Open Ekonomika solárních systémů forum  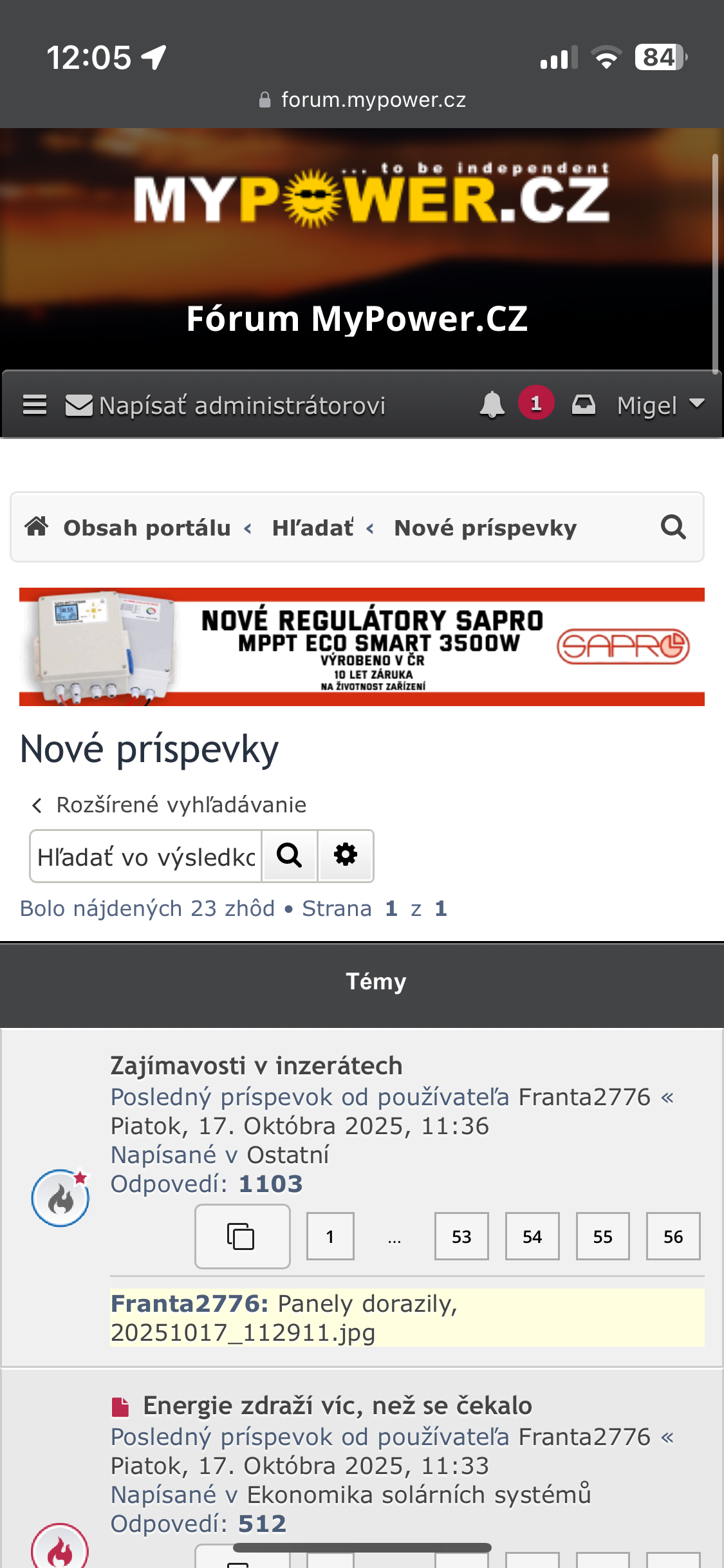[x=418, y=1495]
